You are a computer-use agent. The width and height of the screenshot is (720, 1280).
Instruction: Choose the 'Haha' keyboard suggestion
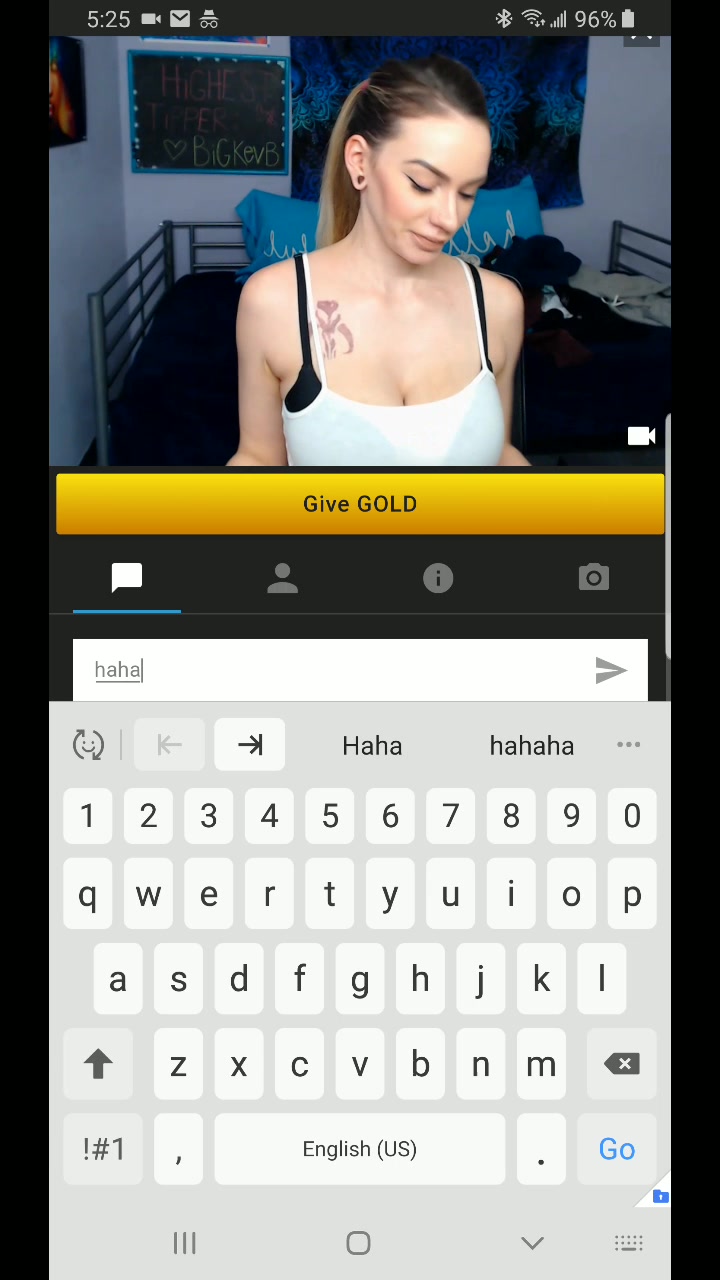(372, 745)
